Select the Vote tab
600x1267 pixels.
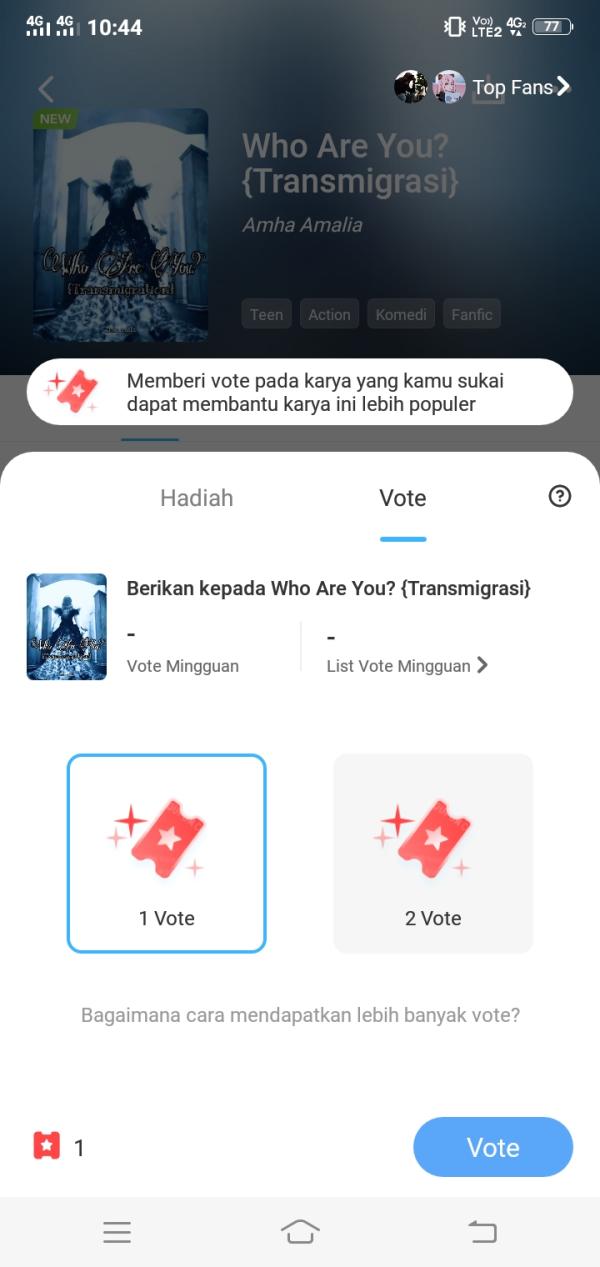[x=403, y=498]
